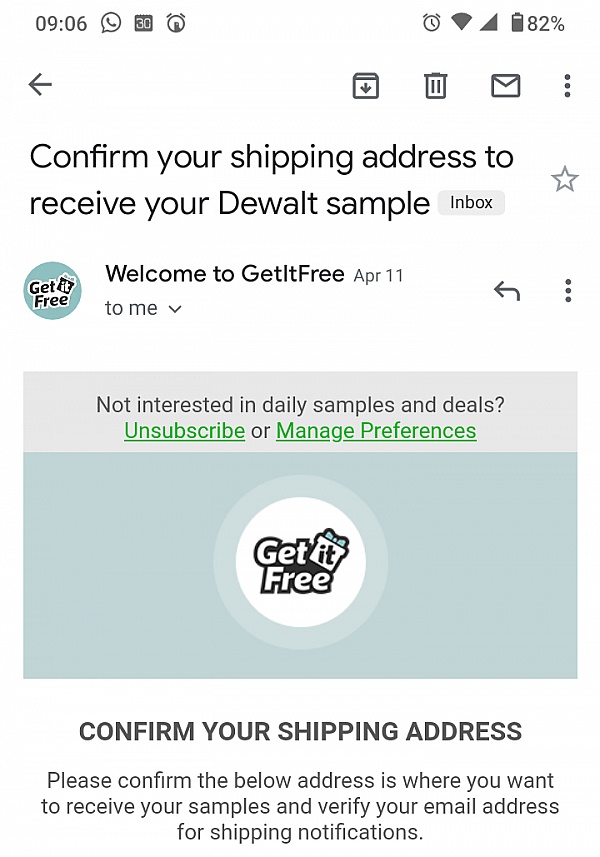Open the Manage Preferences link
This screenshot has height=857, width=600.
[x=376, y=431]
